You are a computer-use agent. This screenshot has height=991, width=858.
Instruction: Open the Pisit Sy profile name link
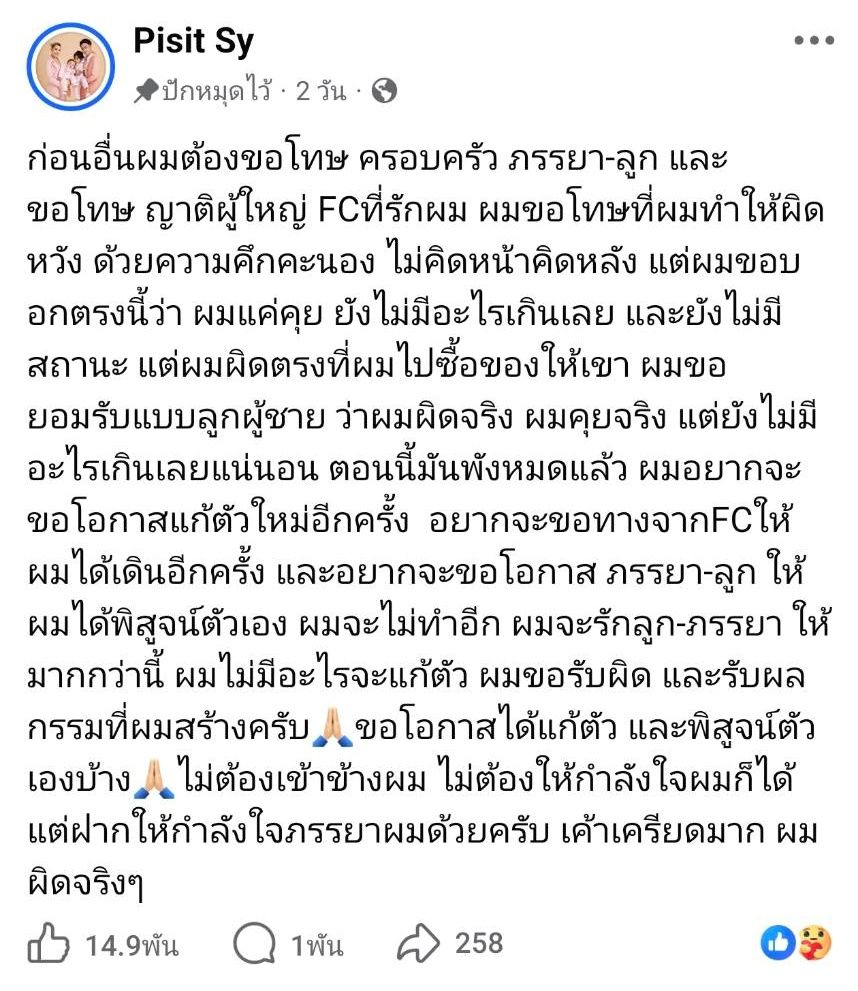coord(193,41)
